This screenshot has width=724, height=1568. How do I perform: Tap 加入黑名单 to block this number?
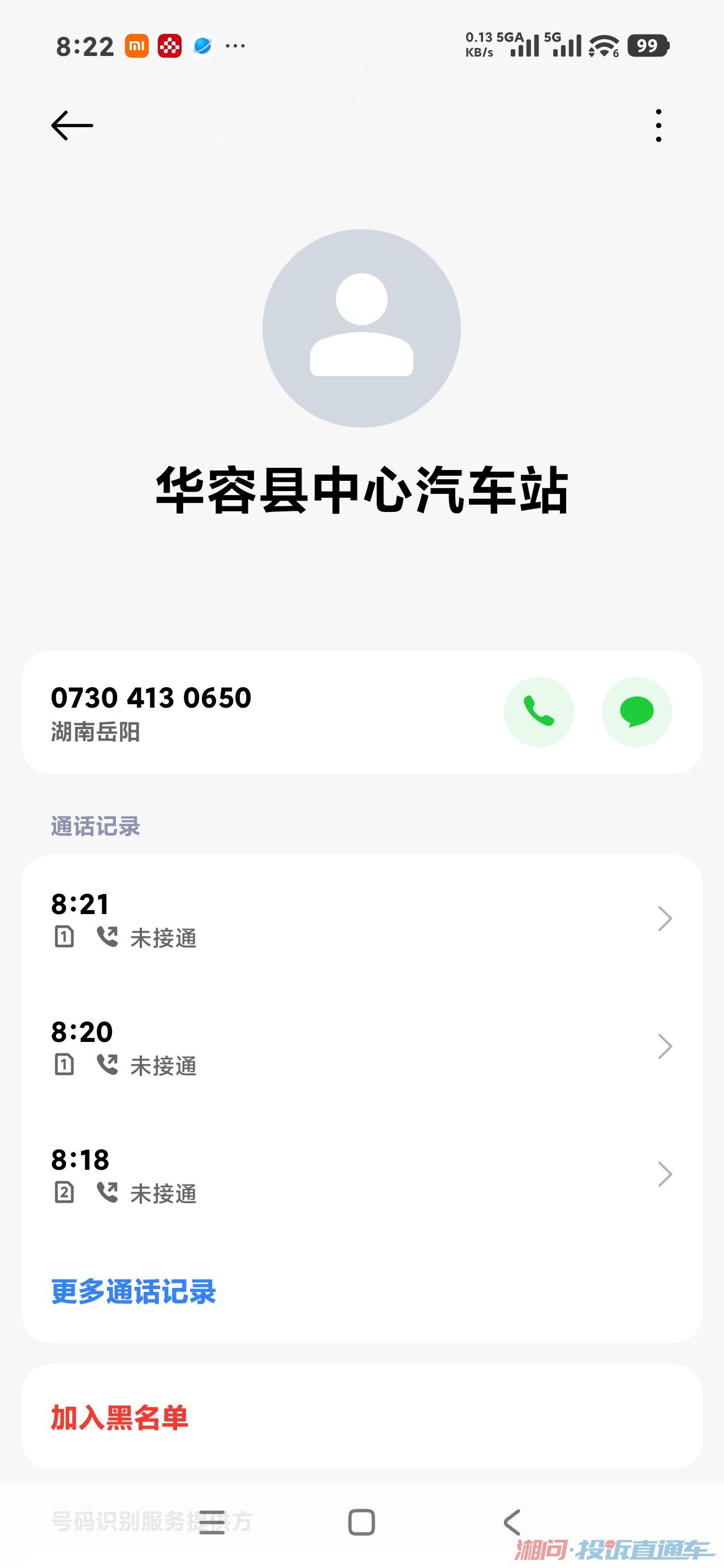click(x=119, y=1418)
